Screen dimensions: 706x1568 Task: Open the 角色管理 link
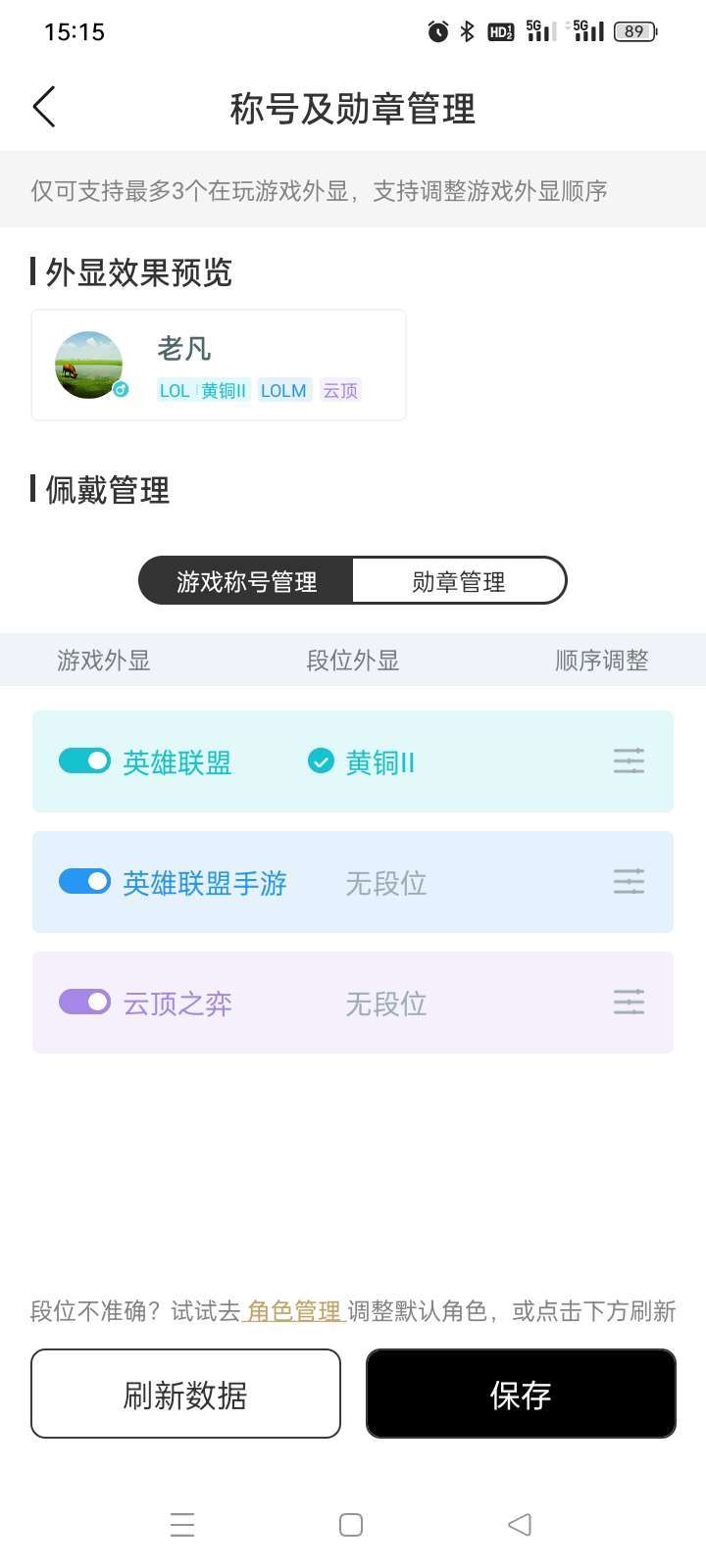[293, 1310]
